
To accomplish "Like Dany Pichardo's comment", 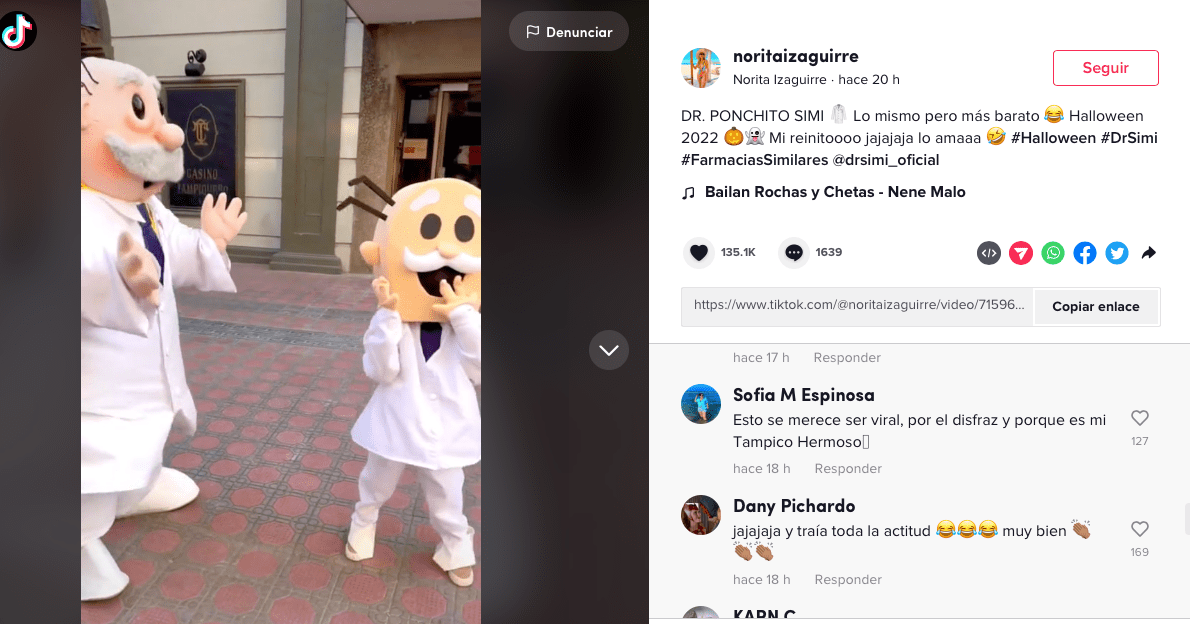I will (1139, 529).
